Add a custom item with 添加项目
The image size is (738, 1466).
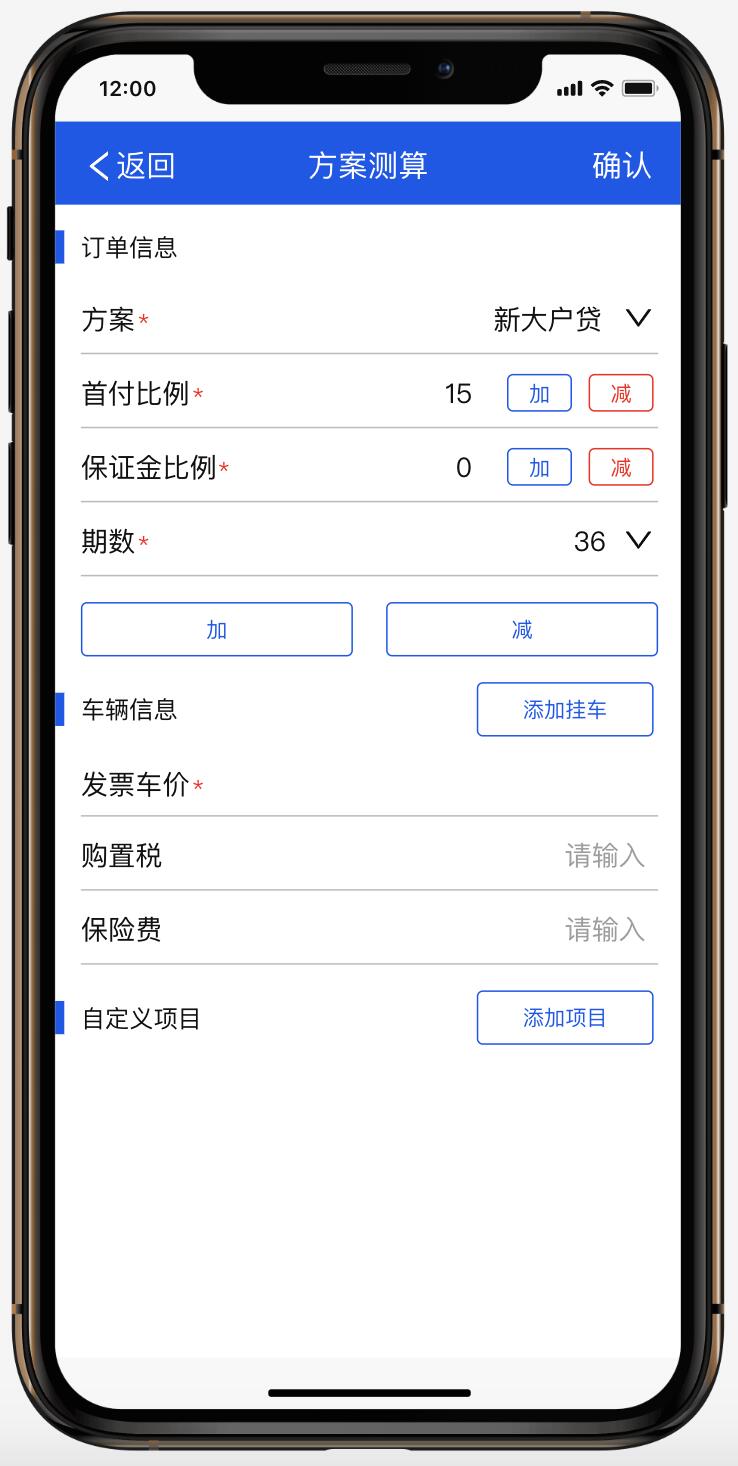click(564, 1018)
